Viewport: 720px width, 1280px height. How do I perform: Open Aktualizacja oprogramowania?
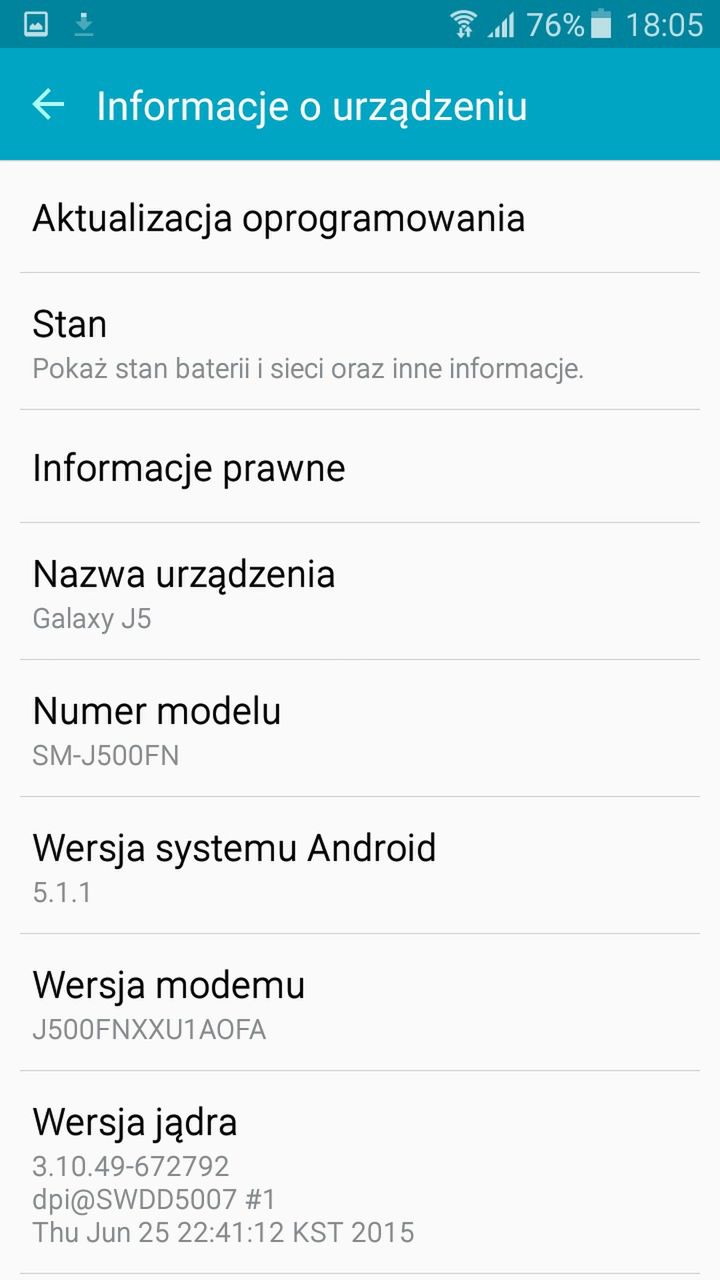click(280, 218)
